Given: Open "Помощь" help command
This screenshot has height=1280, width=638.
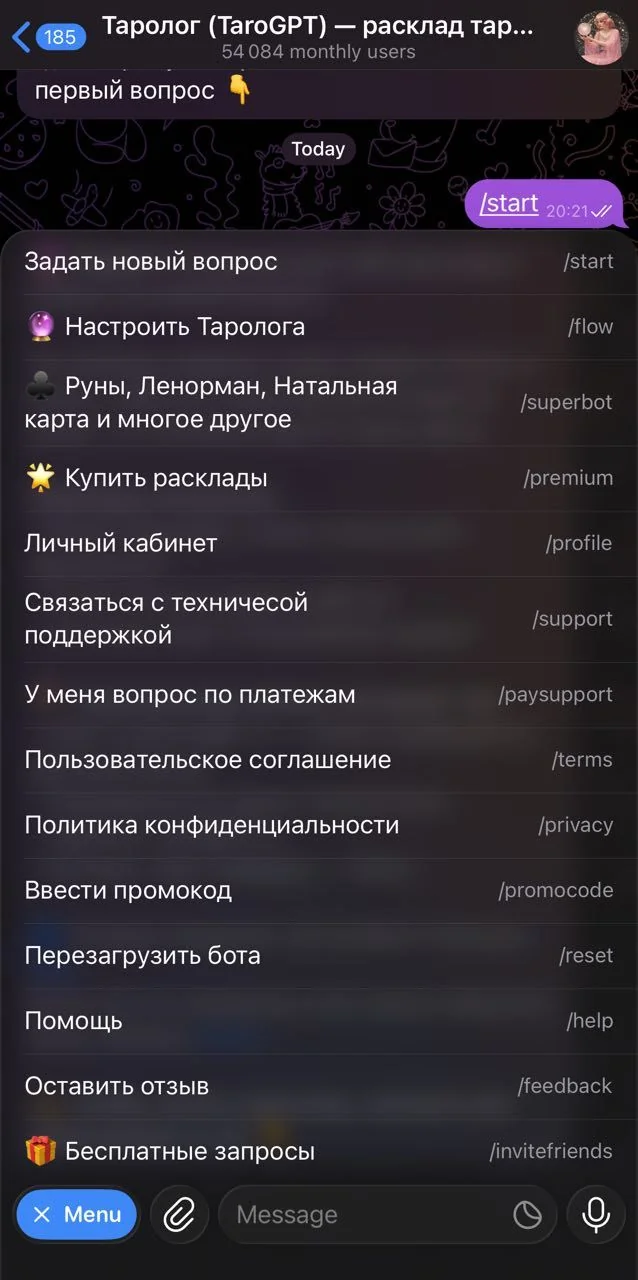Looking at the screenshot, I should coord(319,1021).
